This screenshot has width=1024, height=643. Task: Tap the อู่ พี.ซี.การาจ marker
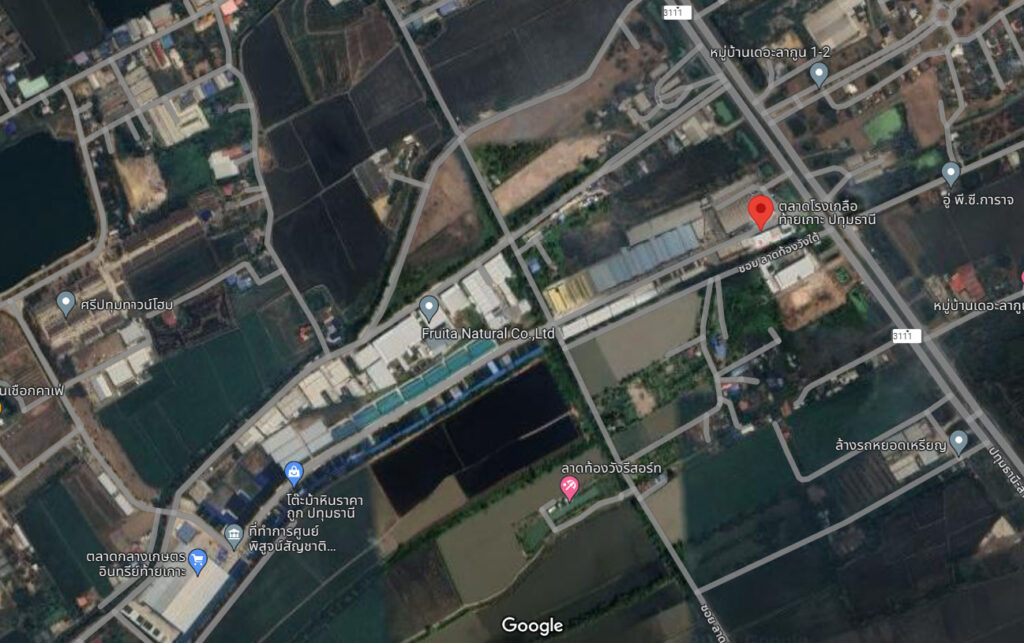[x=951, y=173]
